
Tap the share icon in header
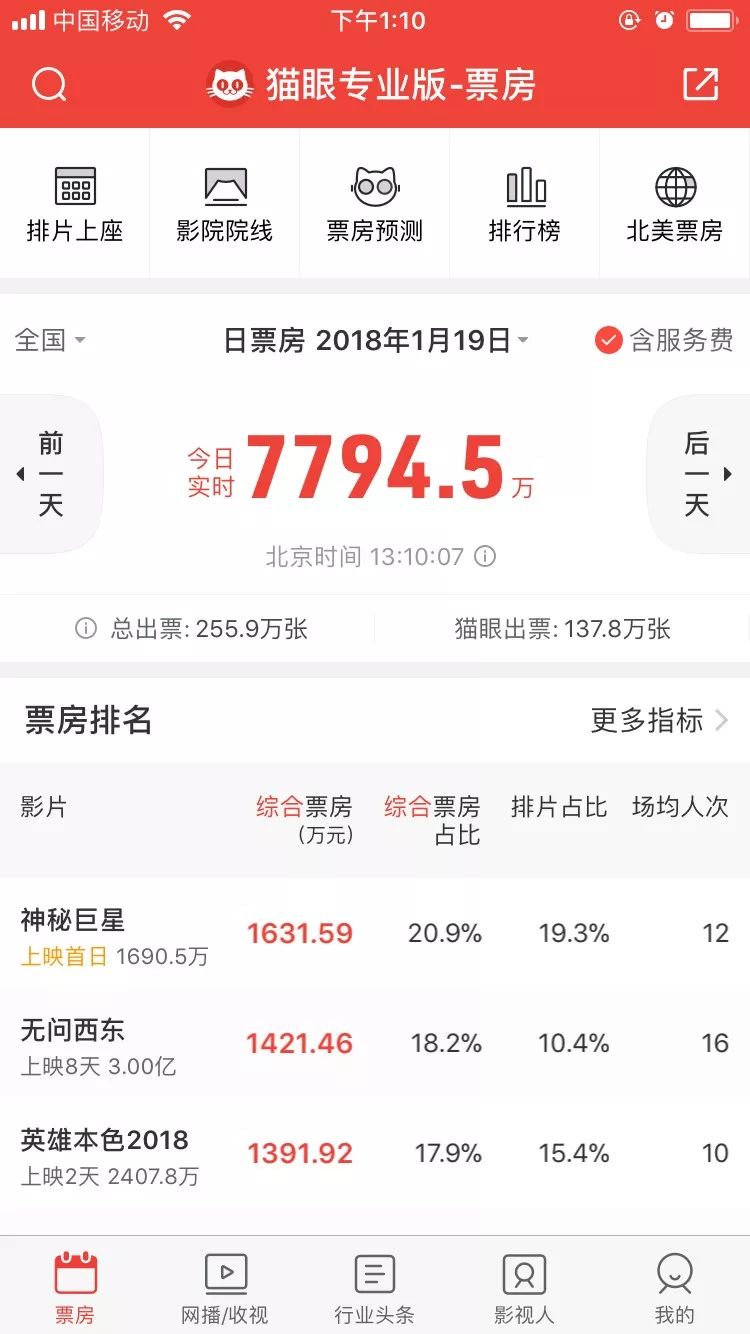tap(700, 84)
